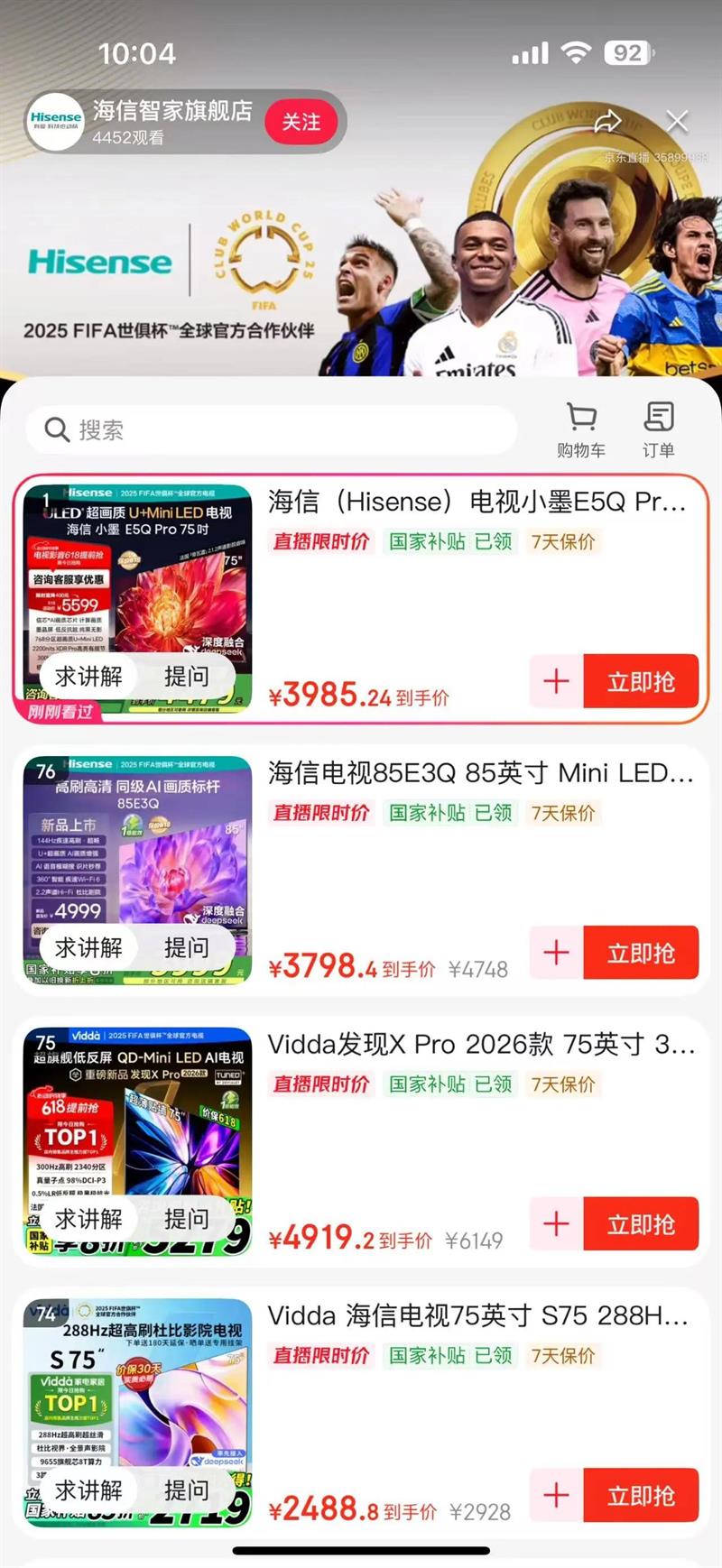Ask a question (提问) about 小墨E5Q Pro
This screenshot has height=1568, width=722.
[x=186, y=676]
